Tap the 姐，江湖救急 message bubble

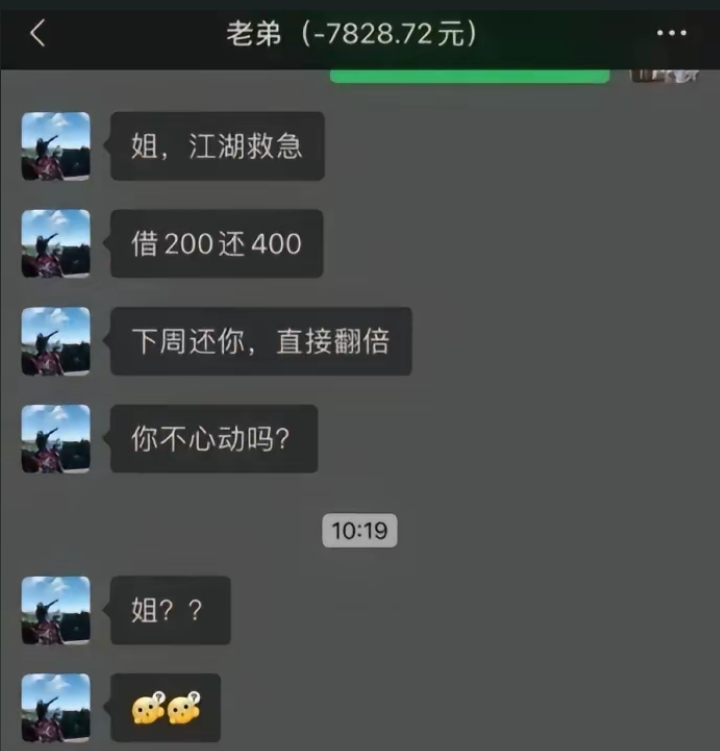click(216, 146)
